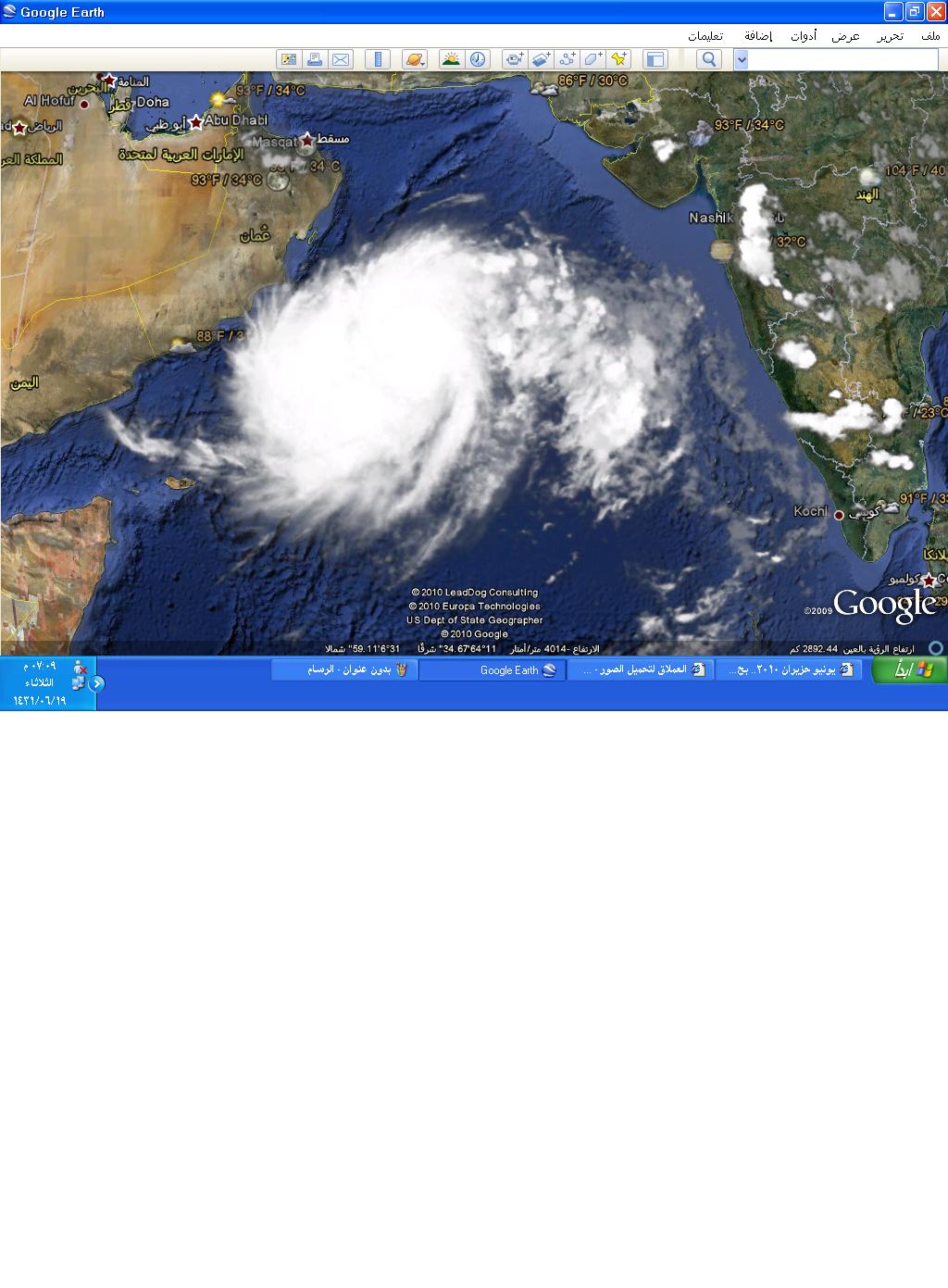Open the ملف (File) menu
Image resolution: width=948 pixels, height=1288 pixels.
929,36
